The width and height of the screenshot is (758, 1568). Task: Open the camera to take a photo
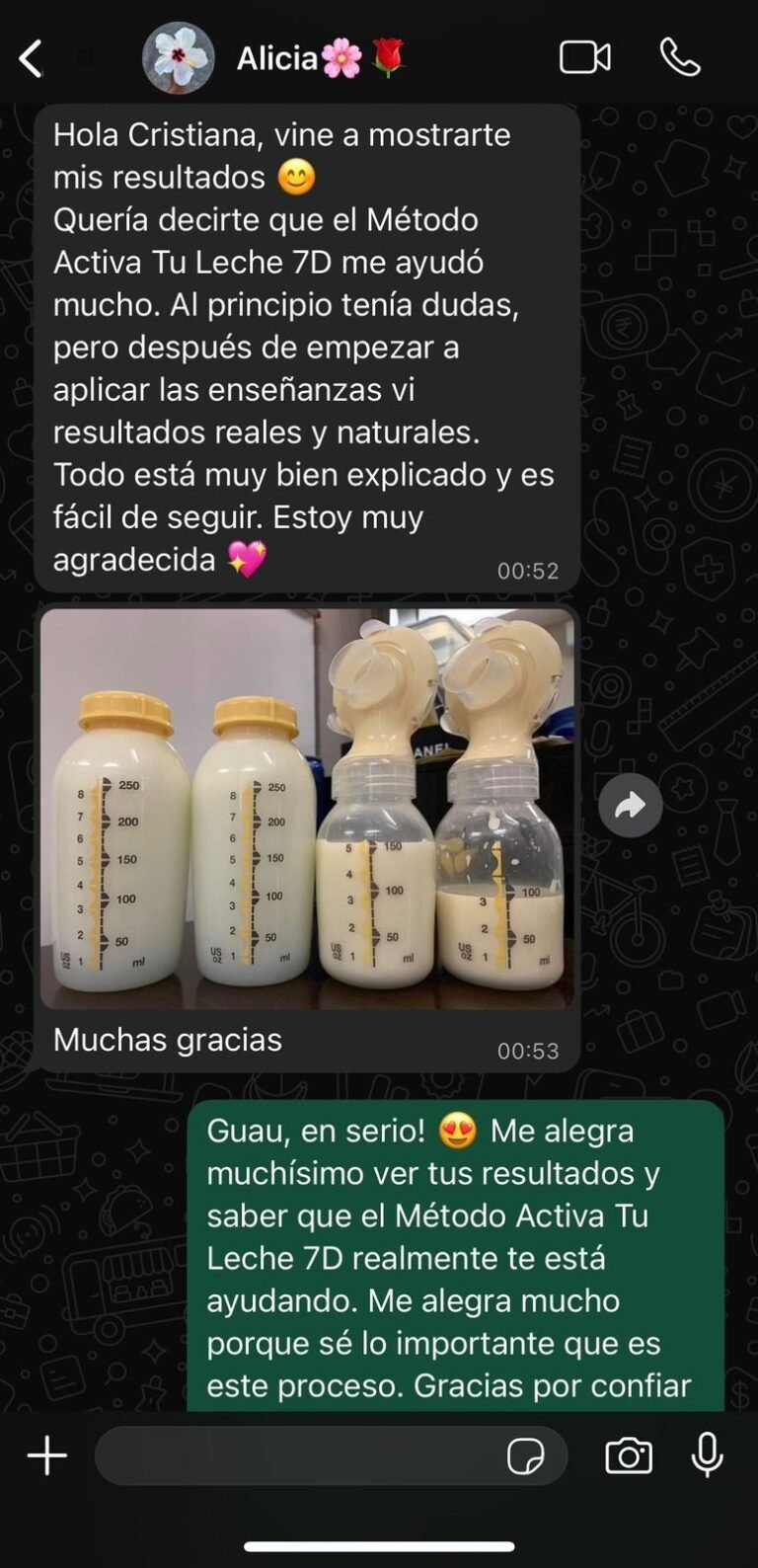629,1455
